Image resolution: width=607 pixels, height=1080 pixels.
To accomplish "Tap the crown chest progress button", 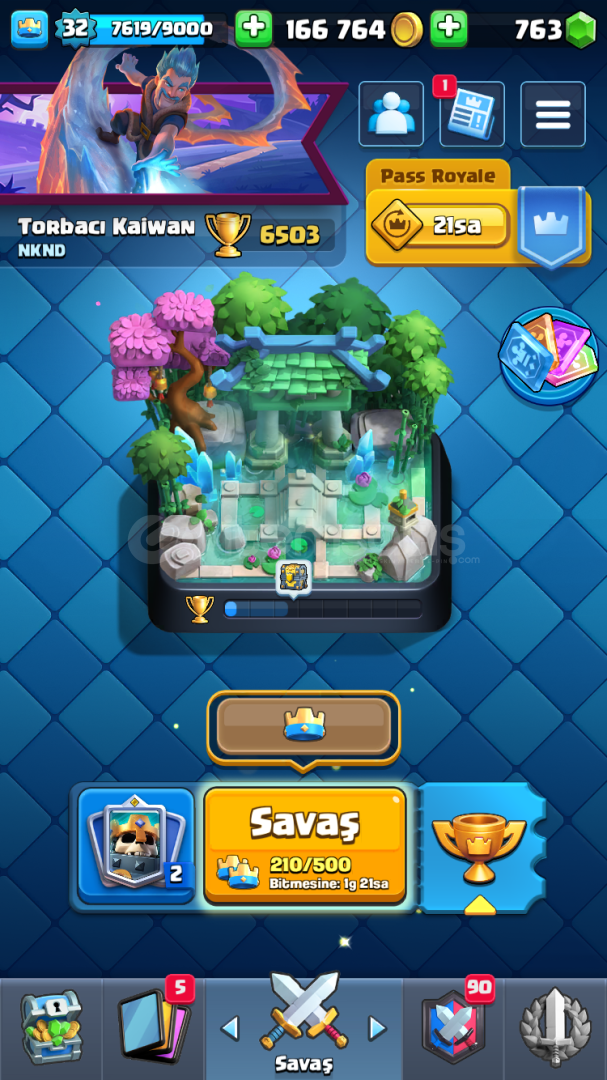I will pos(304,727).
